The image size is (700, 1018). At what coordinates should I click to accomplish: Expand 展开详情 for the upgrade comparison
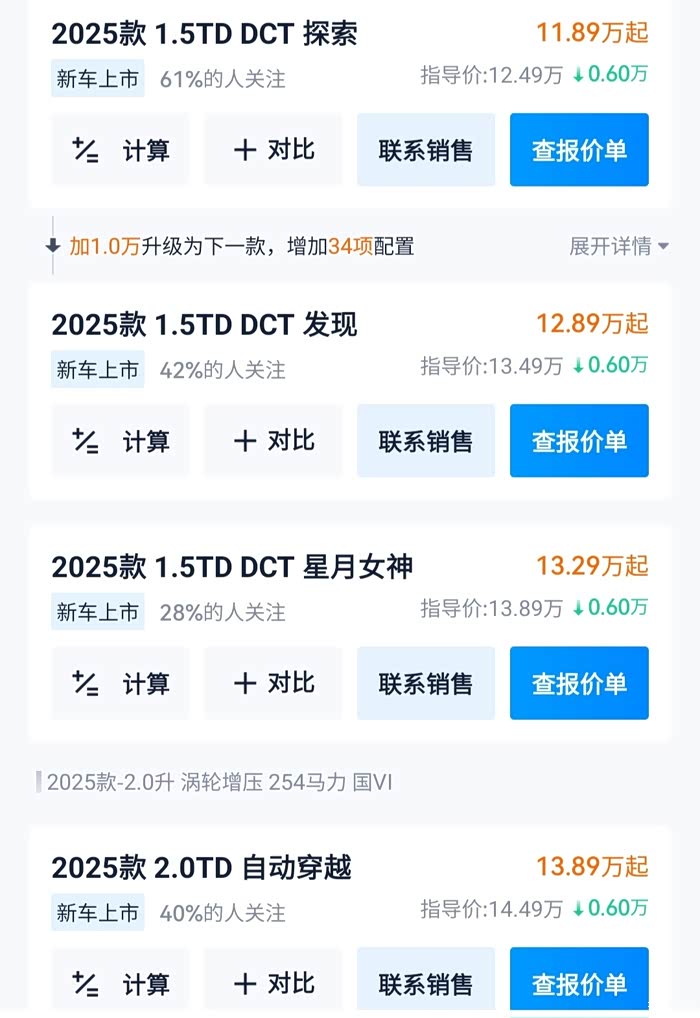coord(619,246)
